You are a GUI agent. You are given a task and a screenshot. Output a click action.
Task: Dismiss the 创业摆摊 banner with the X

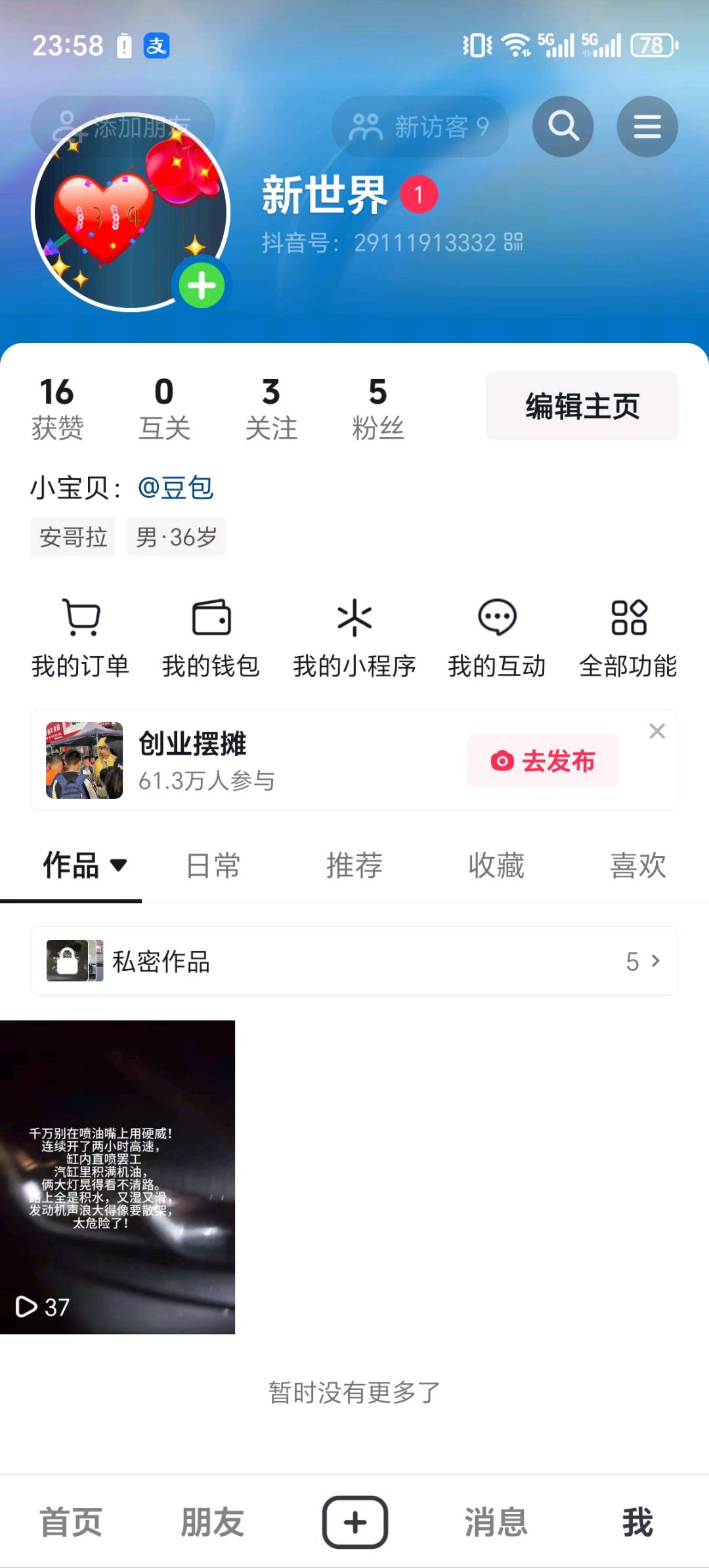657,730
